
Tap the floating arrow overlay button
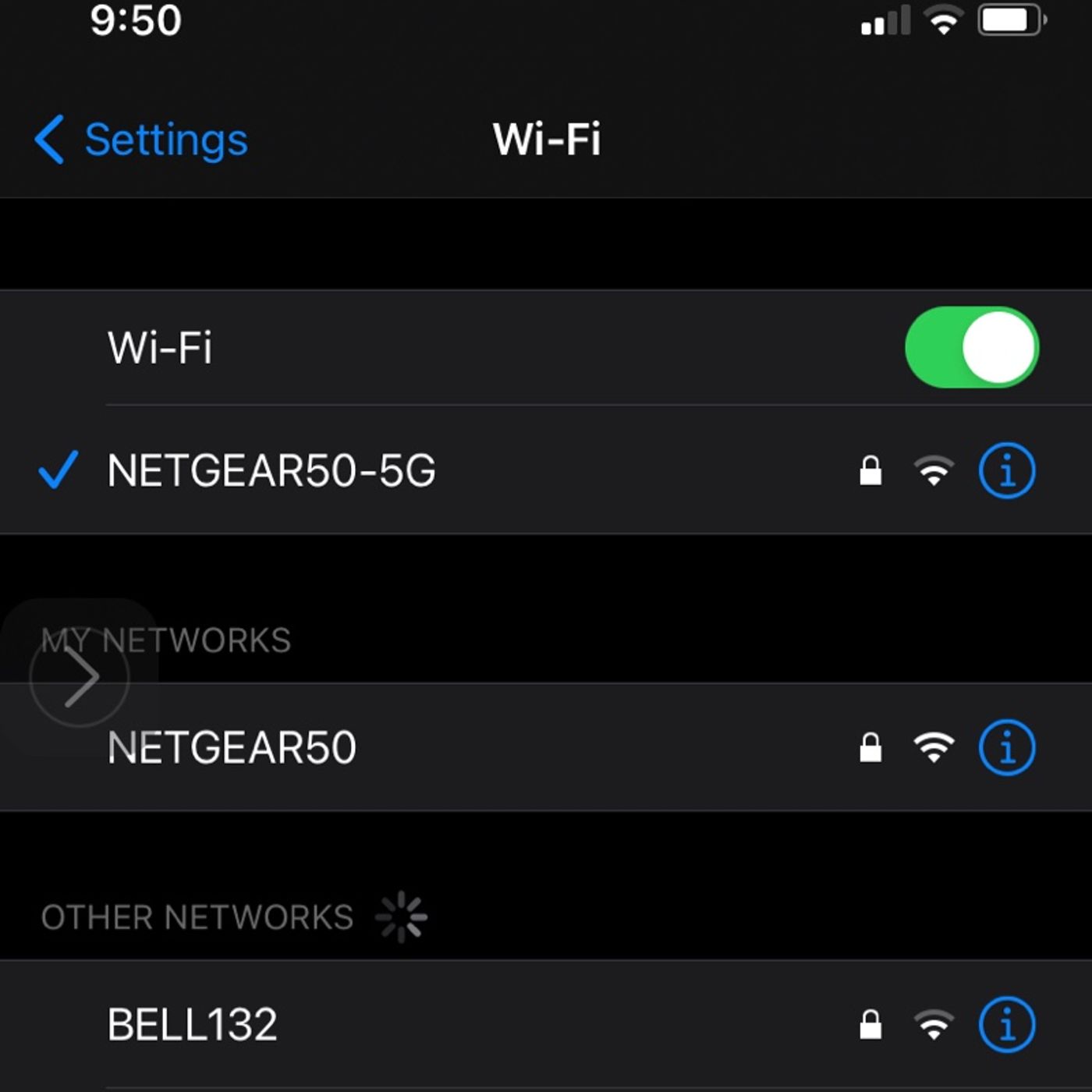click(x=80, y=677)
